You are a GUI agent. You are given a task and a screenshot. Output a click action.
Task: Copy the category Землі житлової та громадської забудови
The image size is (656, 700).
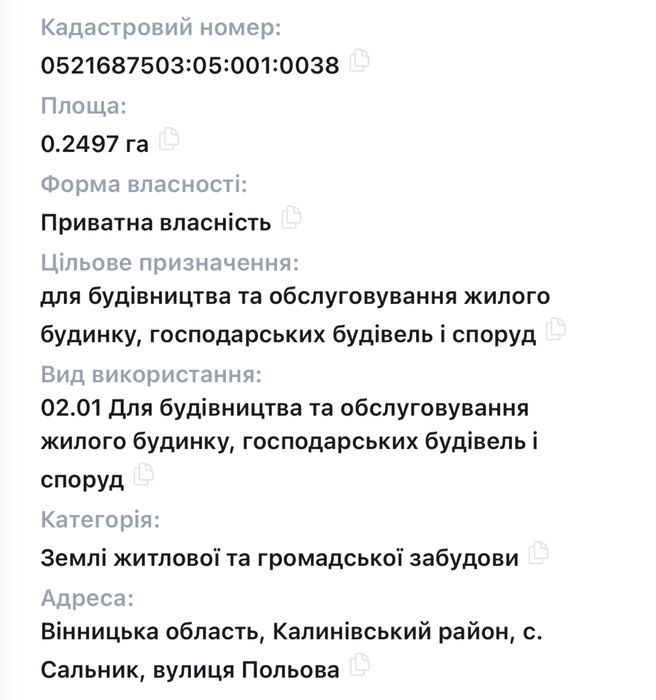pyautogui.click(x=538, y=553)
